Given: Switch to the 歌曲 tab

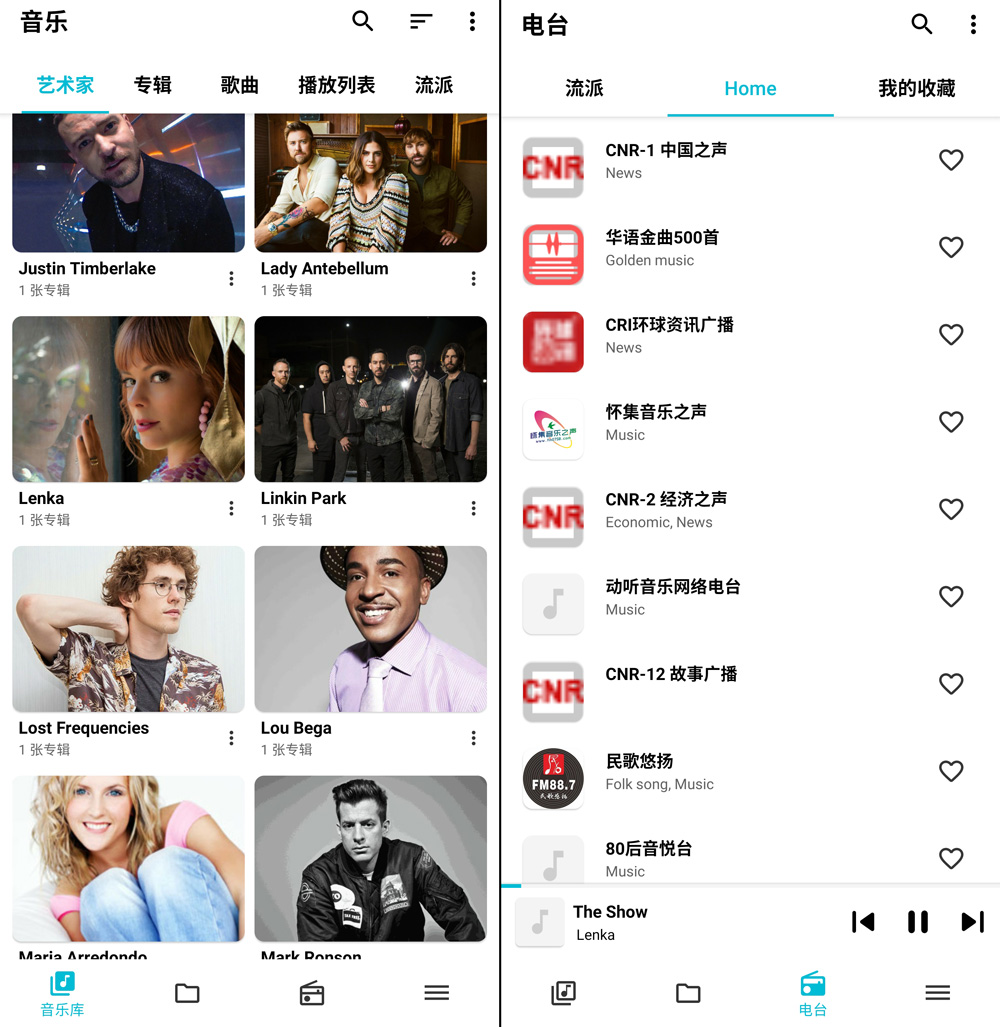Looking at the screenshot, I should (239, 85).
